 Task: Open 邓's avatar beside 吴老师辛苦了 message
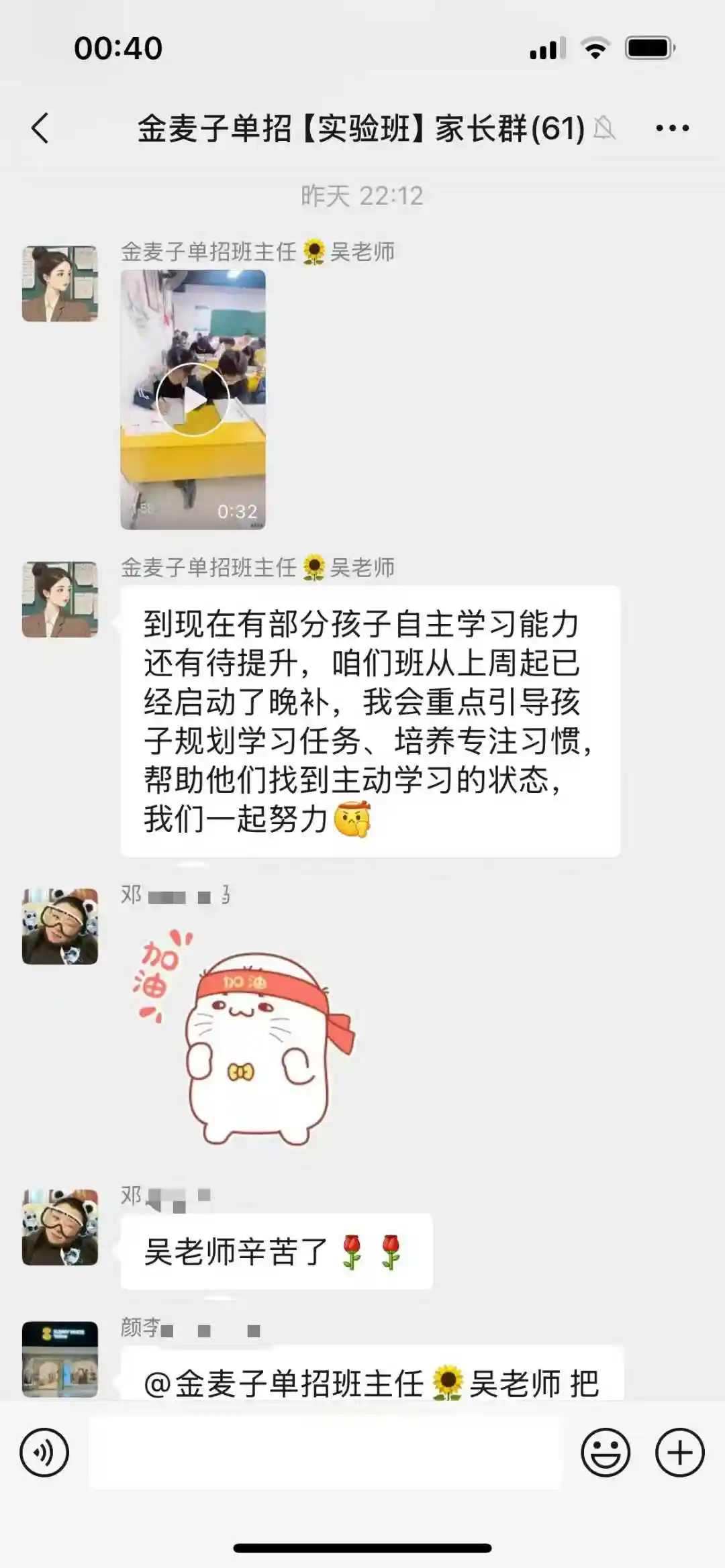[x=60, y=1227]
